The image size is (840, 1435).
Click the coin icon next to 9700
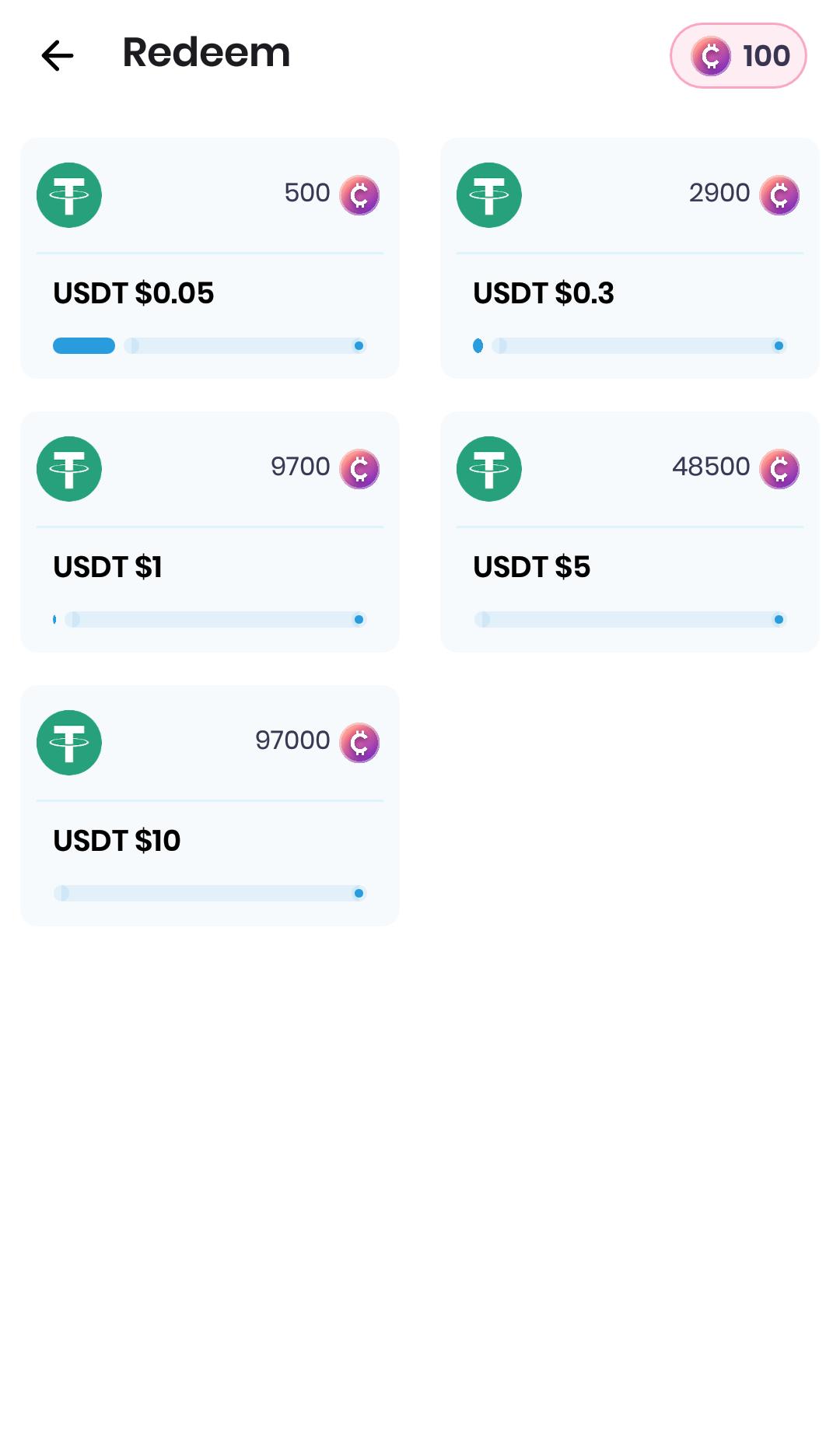click(x=359, y=469)
